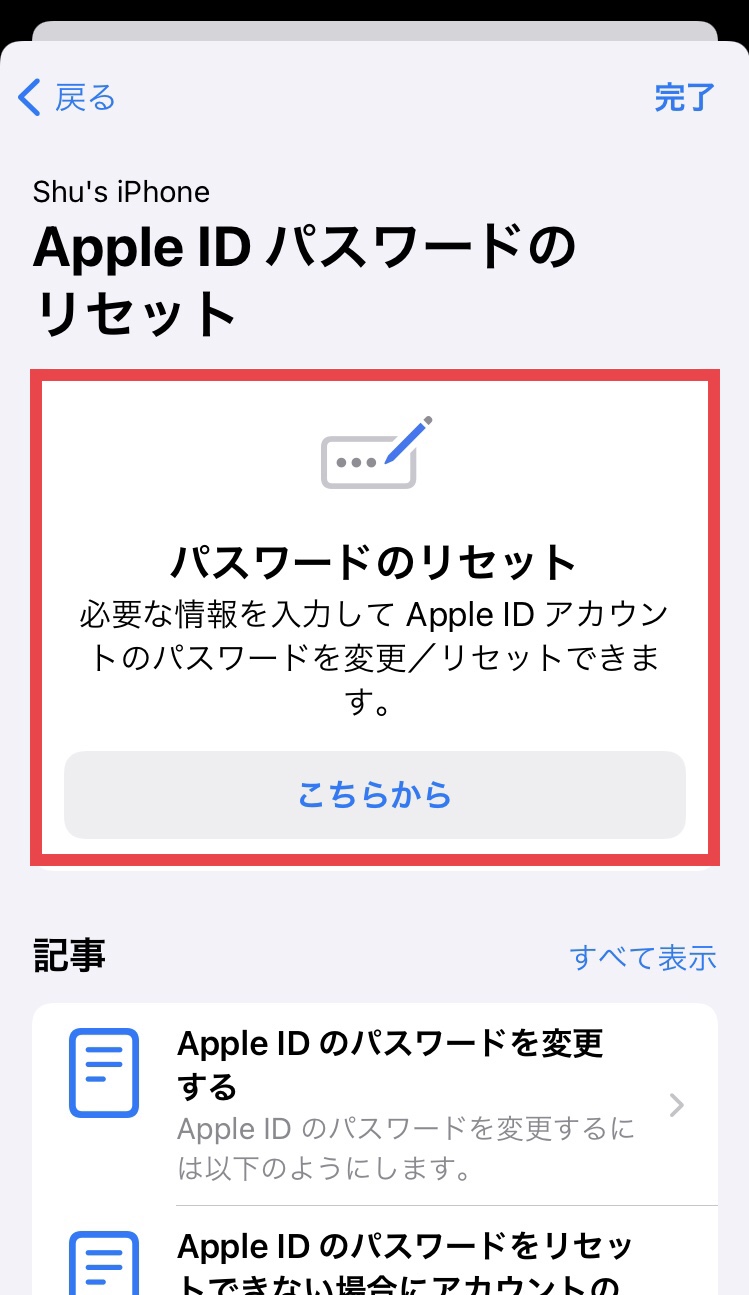Tap 完了 to finish
749x1295 pixels.
click(x=684, y=98)
